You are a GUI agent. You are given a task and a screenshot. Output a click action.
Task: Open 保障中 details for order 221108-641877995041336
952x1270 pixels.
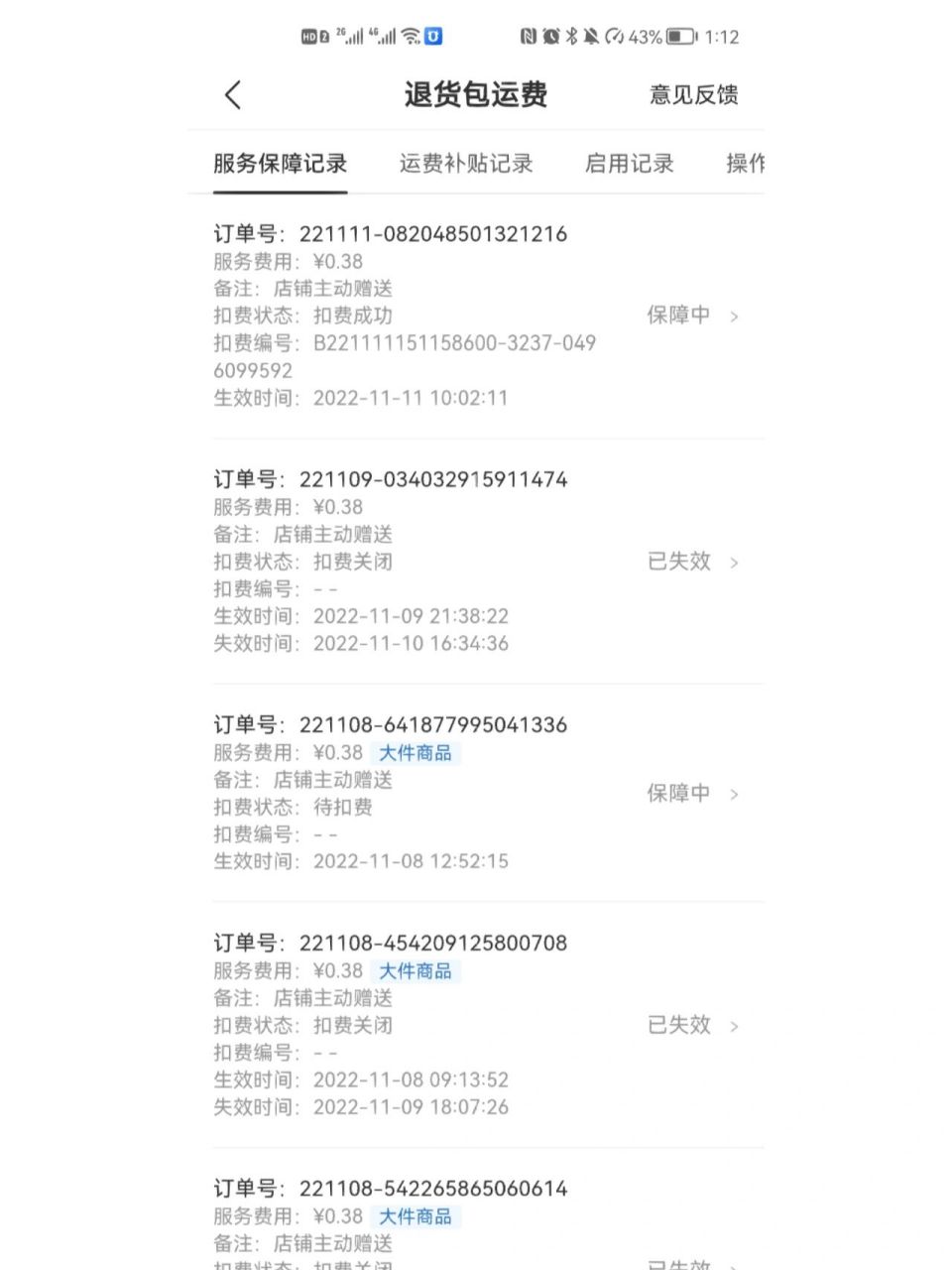coord(736,794)
